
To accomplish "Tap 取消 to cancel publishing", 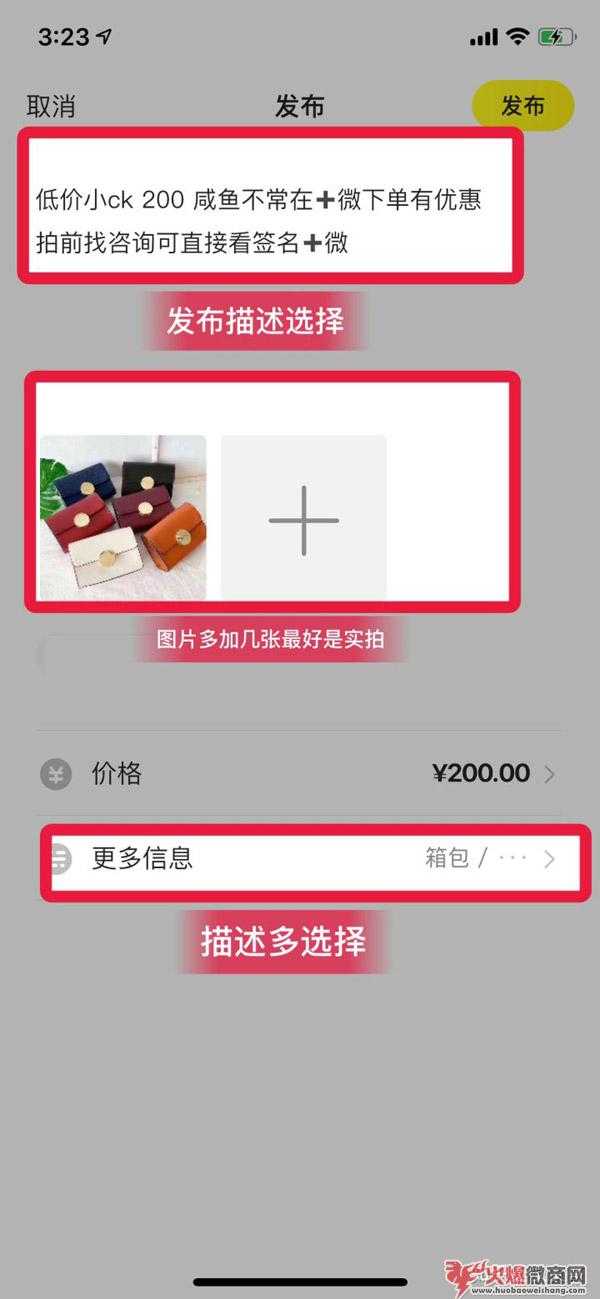I will [x=51, y=106].
